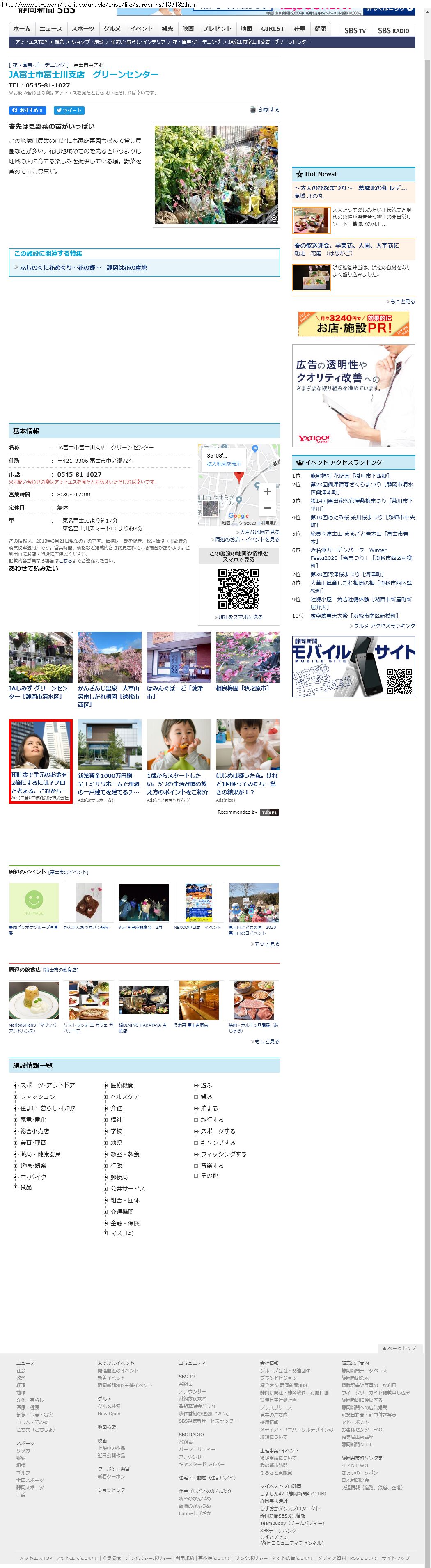Expand the 医療機関 category
431x1568 pixels.
122,1085
